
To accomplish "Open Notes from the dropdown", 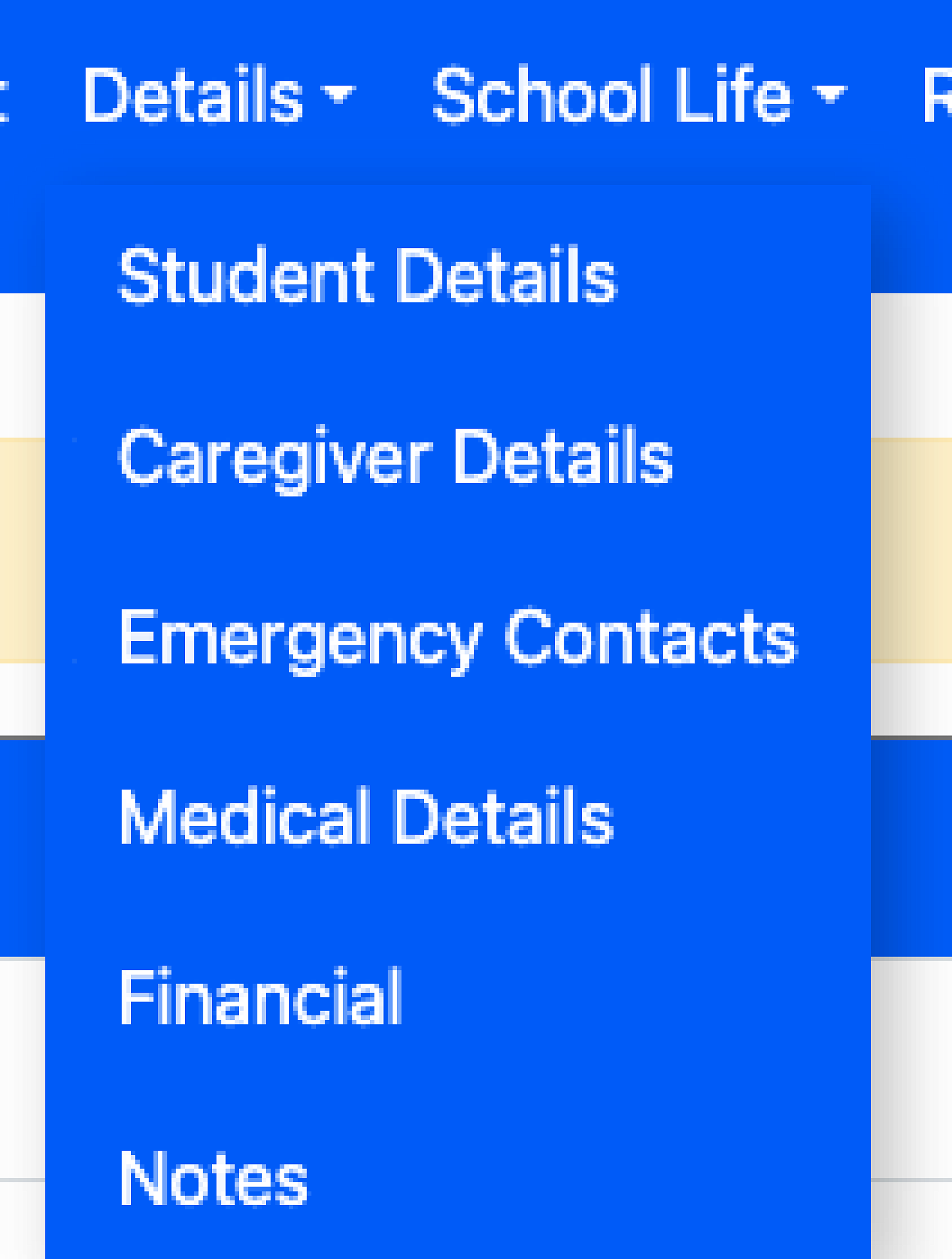I will [213, 1178].
